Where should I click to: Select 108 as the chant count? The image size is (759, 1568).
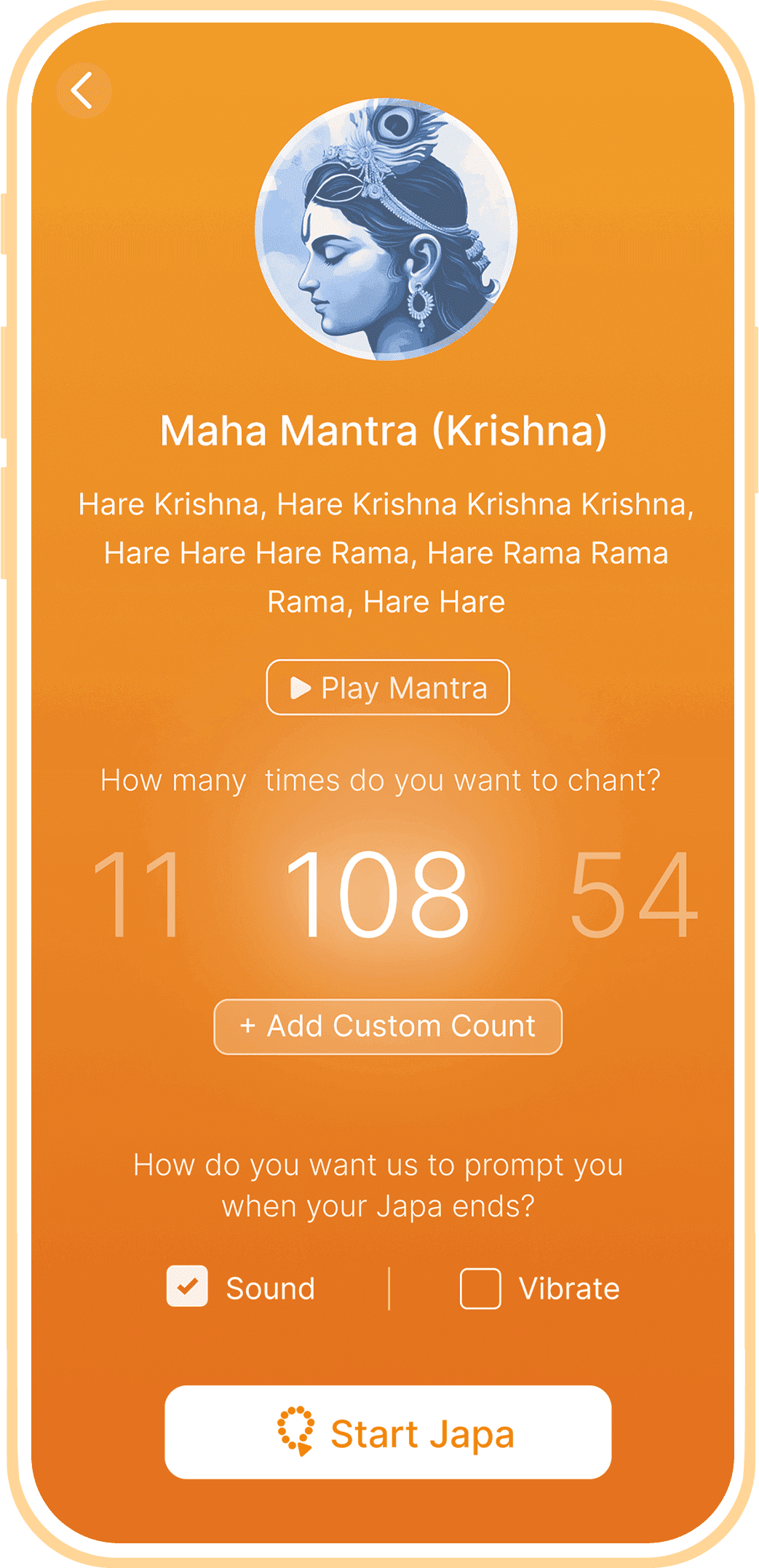(378, 894)
